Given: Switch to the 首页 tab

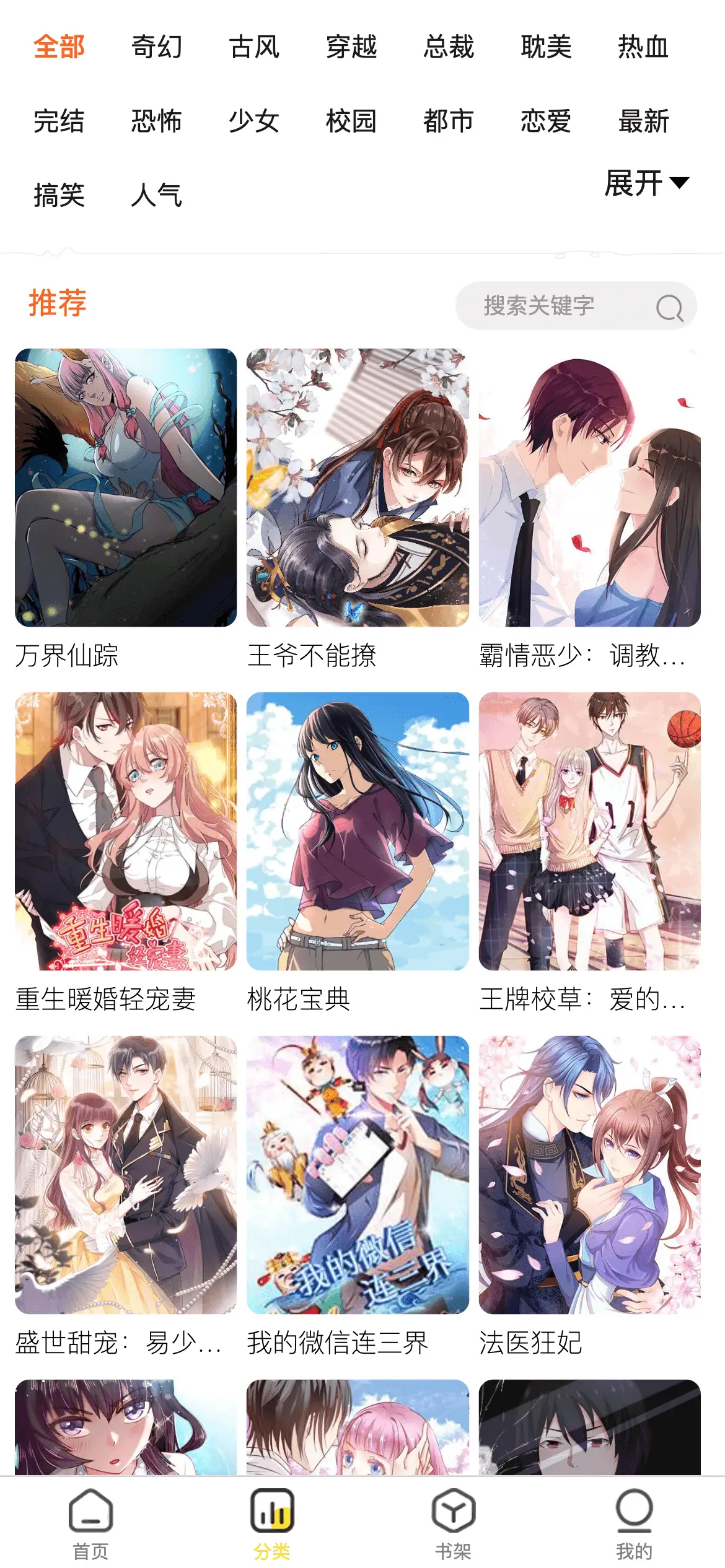Looking at the screenshot, I should click(90, 1524).
